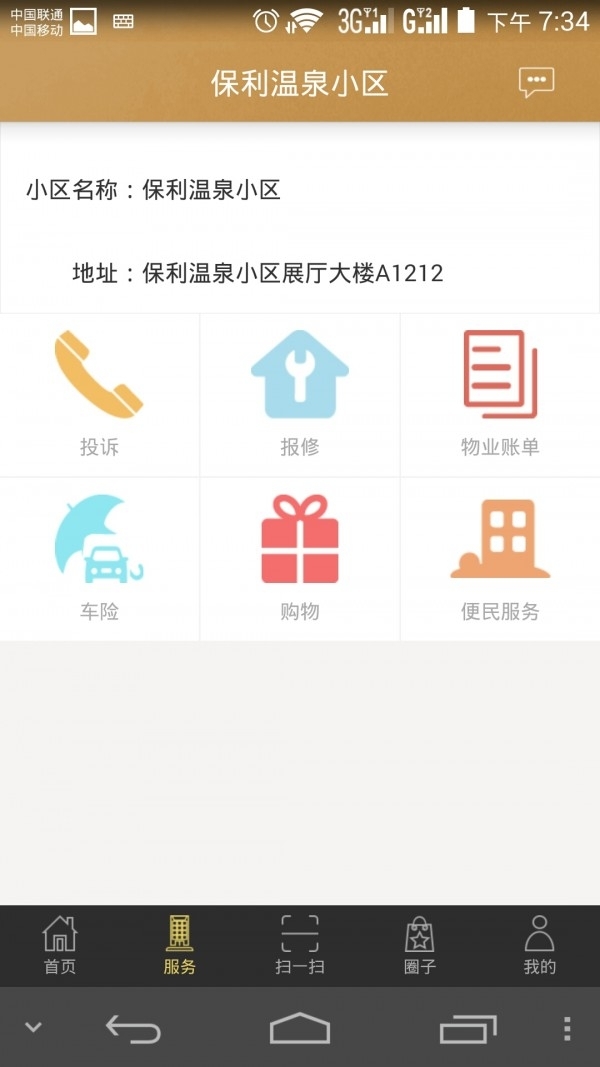Open 扫一扫 scanner
The image size is (600, 1067).
click(300, 945)
